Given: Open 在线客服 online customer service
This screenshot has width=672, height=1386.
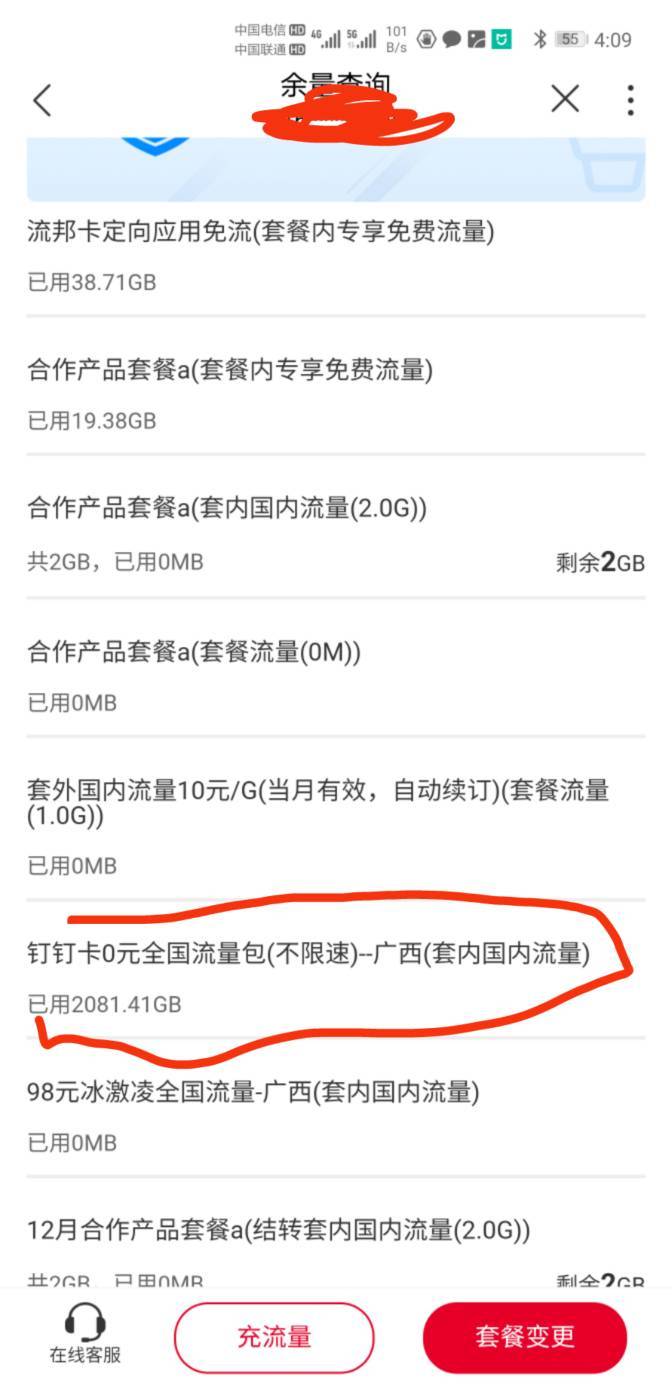Looking at the screenshot, I should (x=85, y=1336).
